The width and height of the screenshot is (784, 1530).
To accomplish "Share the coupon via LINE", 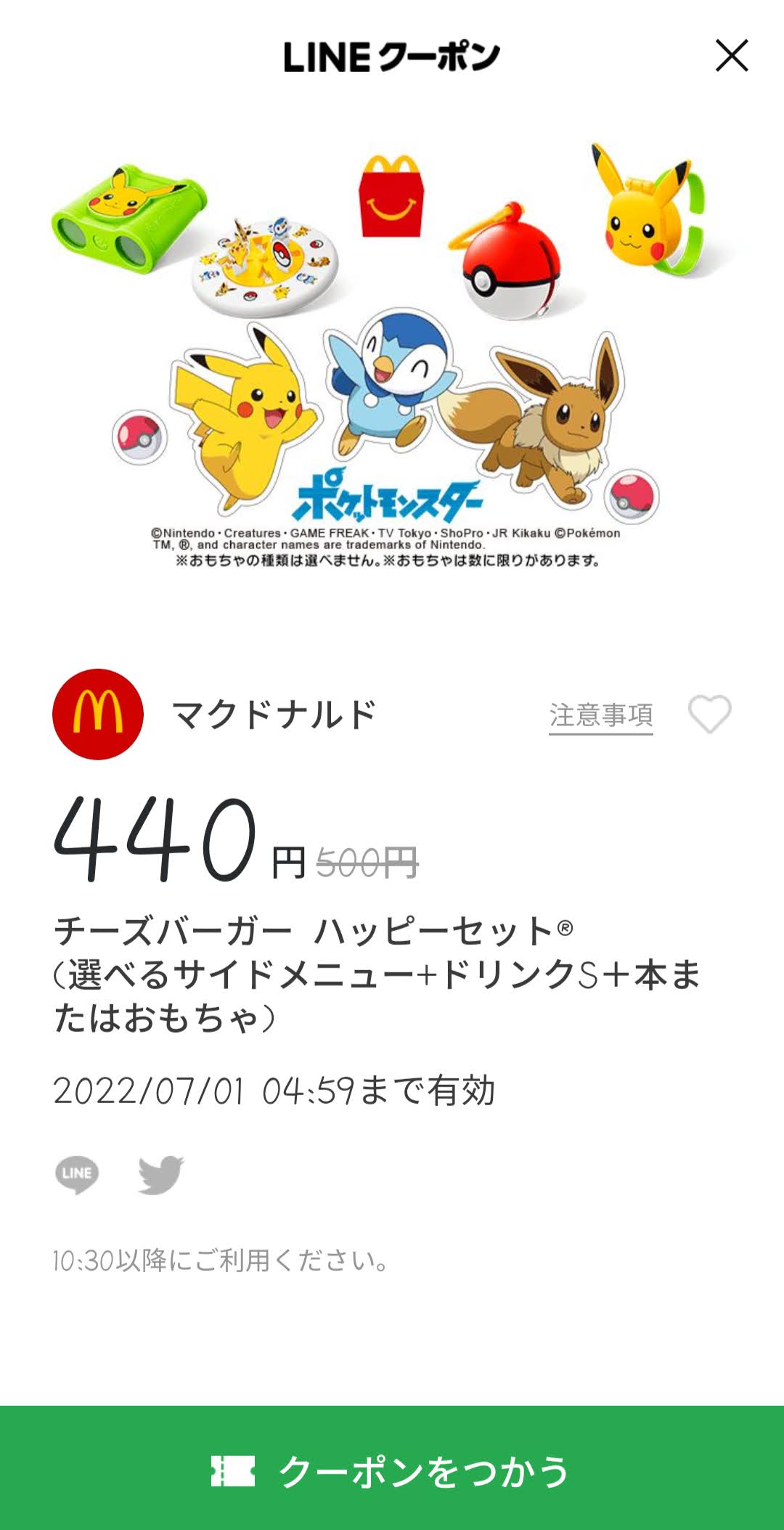I will 77,1174.
